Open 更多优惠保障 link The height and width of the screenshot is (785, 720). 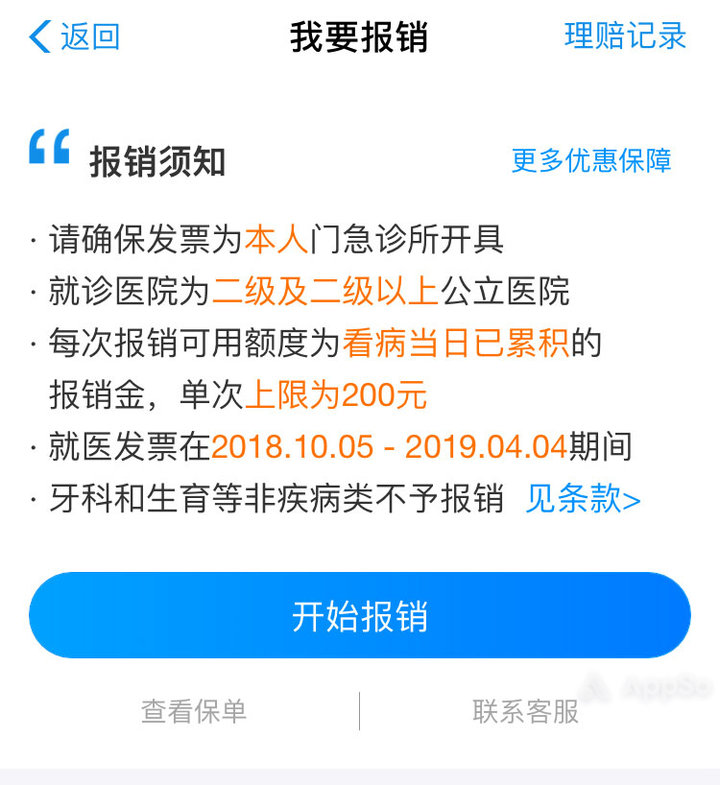pos(591,161)
